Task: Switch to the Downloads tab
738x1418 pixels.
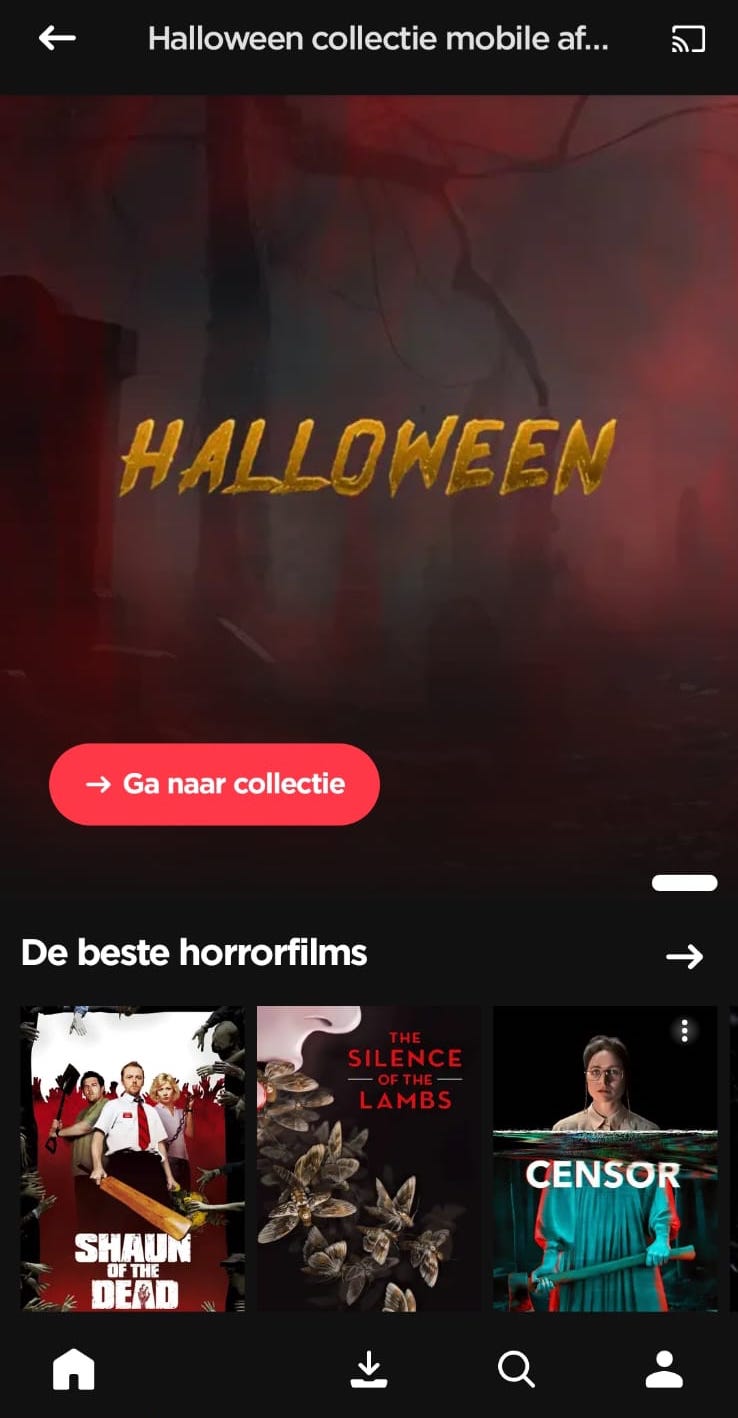Action: click(369, 1369)
